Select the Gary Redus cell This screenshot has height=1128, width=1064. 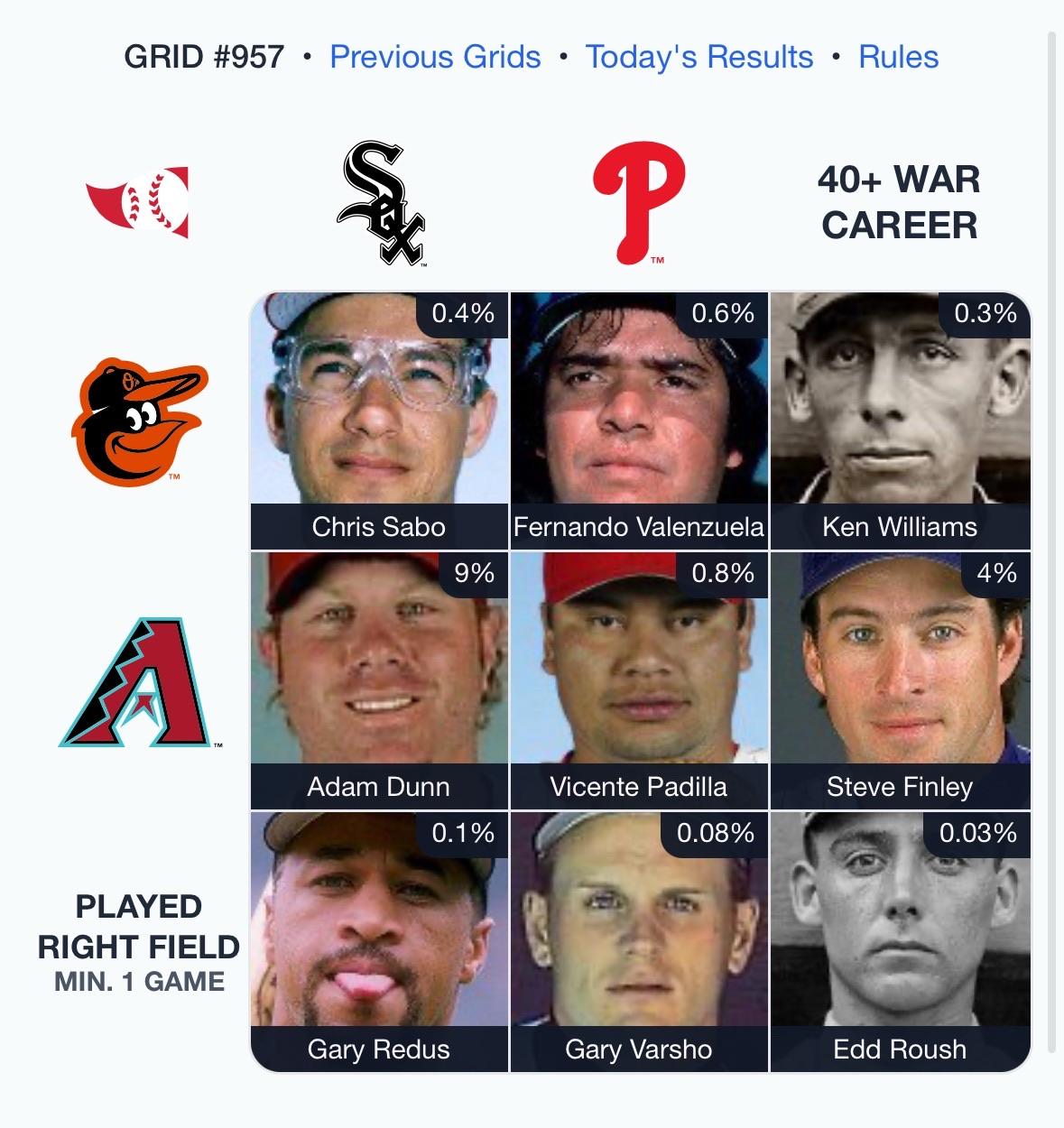pos(379,941)
